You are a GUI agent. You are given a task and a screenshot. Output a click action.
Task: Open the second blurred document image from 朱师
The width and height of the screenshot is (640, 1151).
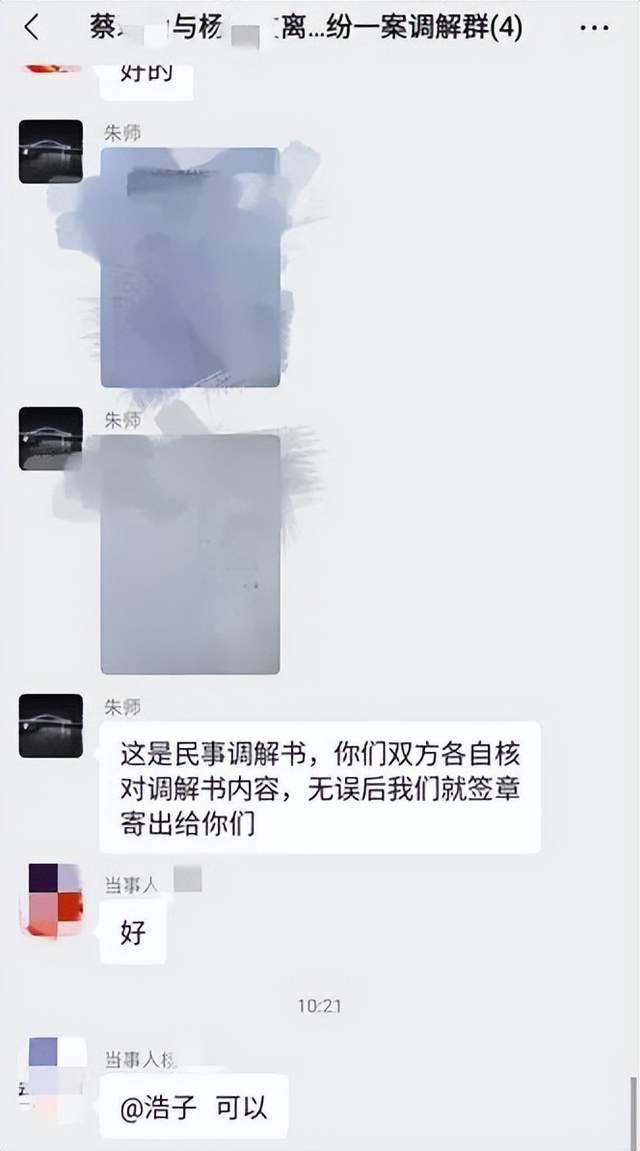tap(190, 553)
